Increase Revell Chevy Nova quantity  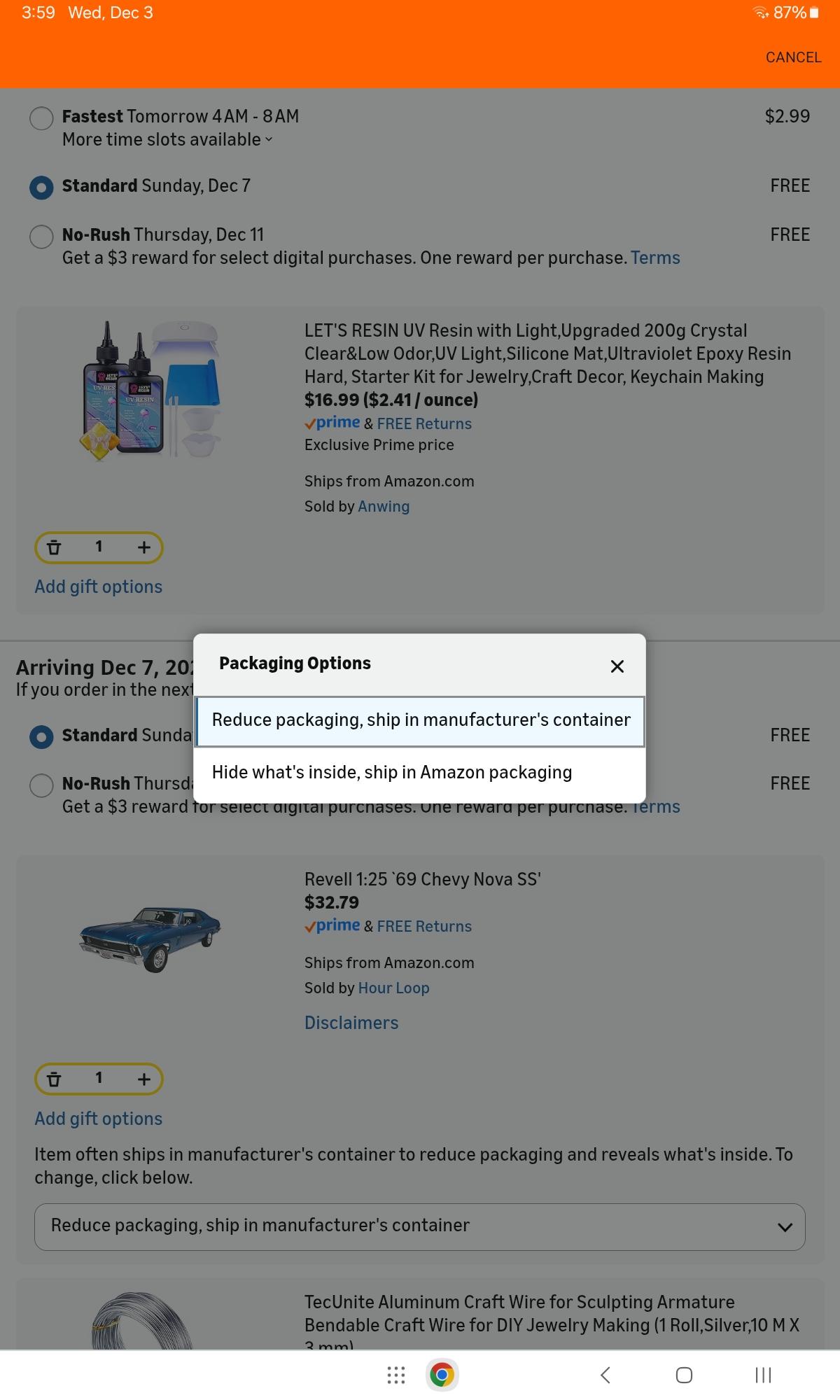(x=144, y=1079)
